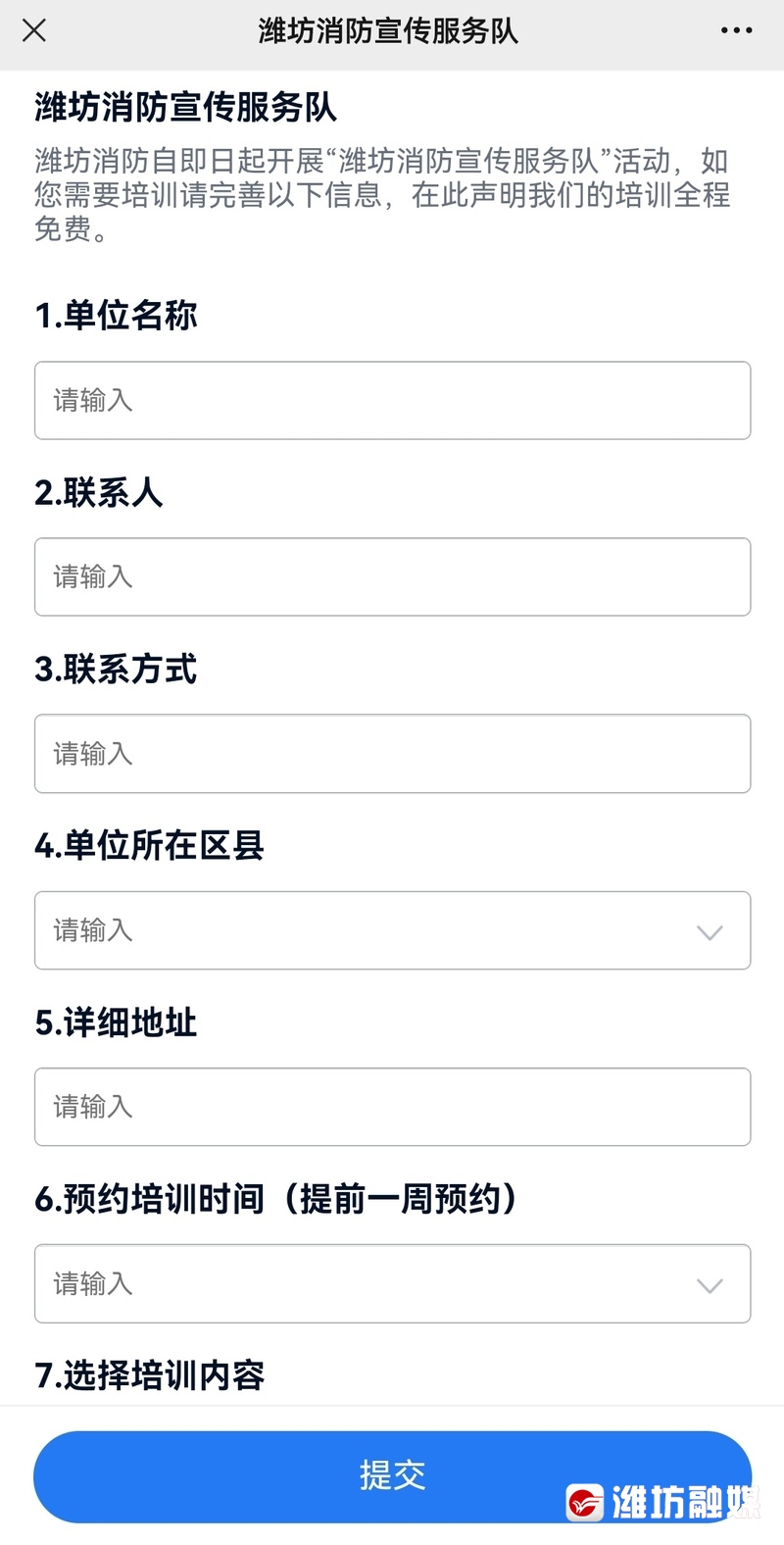Click the 详细地址 input field
The image size is (784, 1545).
tap(392, 1107)
